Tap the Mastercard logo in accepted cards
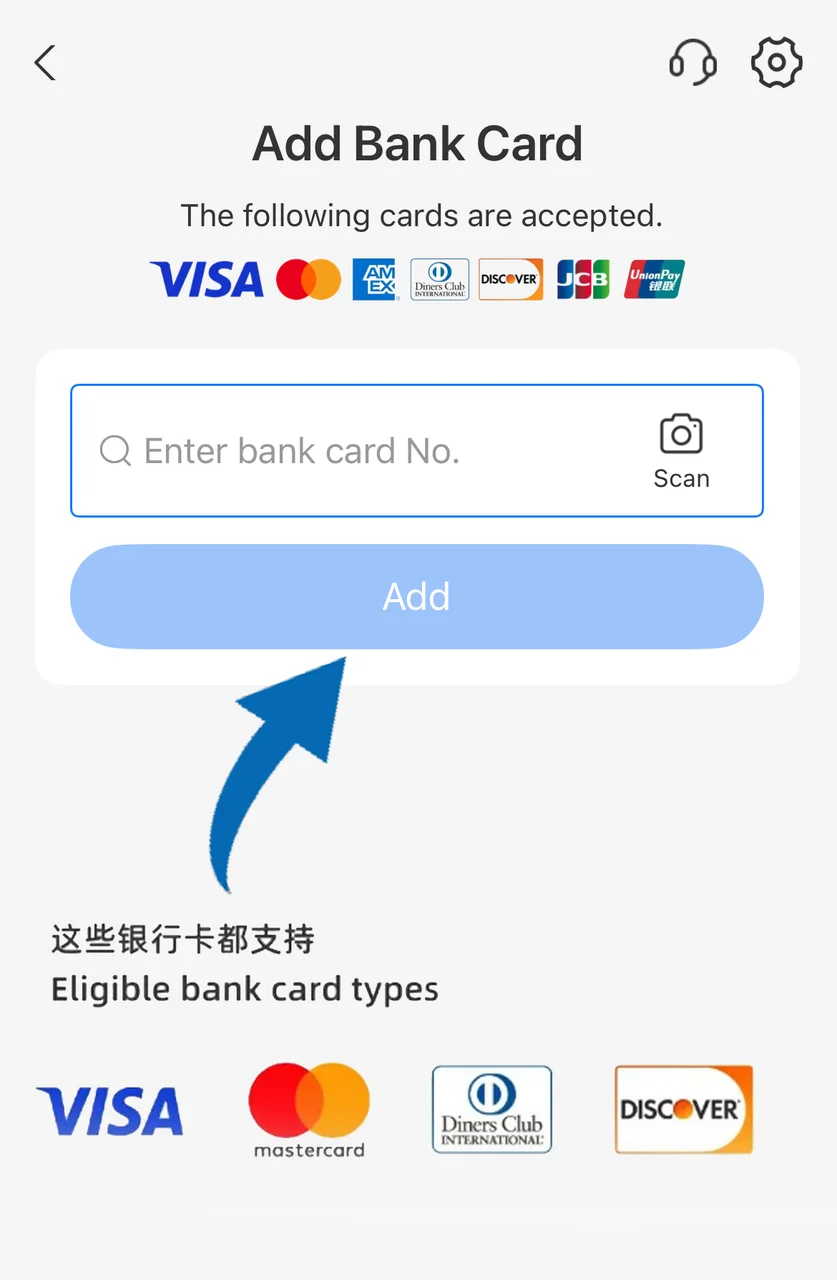Screen dimensions: 837x1280 click(x=308, y=279)
